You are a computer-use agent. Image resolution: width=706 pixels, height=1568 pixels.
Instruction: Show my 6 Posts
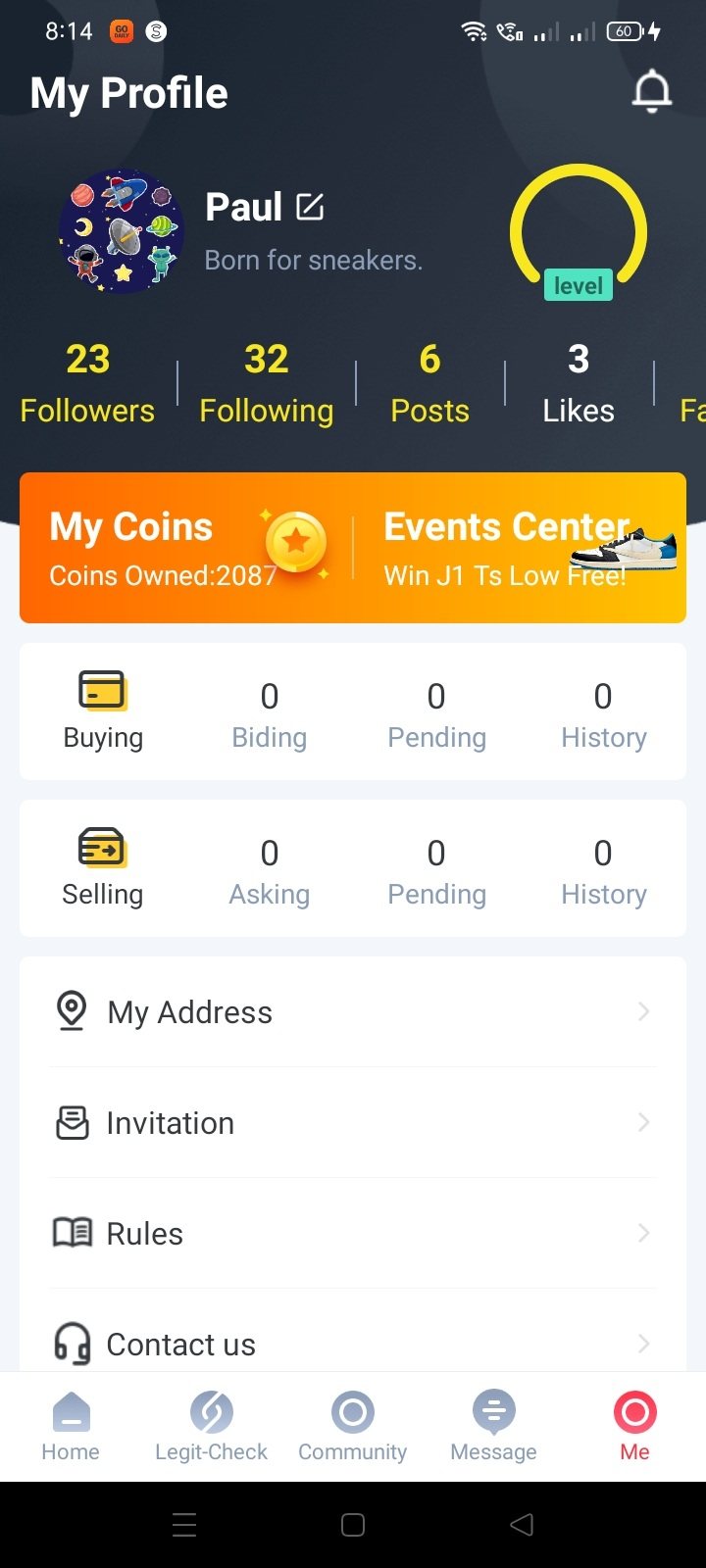[x=429, y=383]
